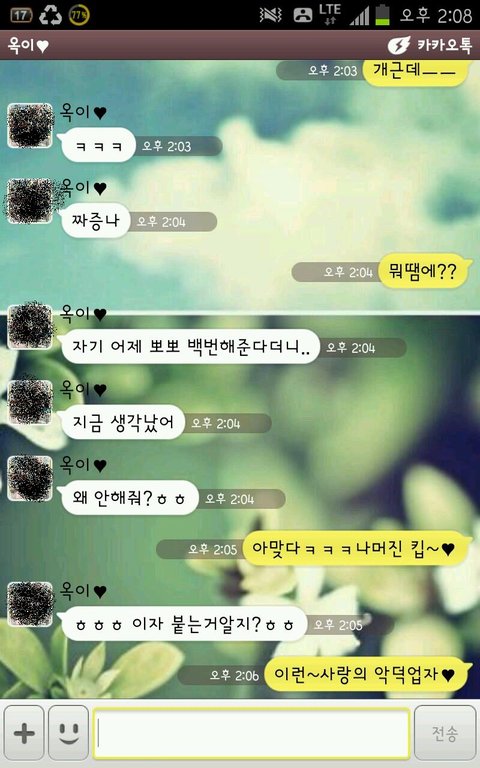Open 옥이's profile picture beside 짜증나 message
This screenshot has width=480, height=768.
coord(30,201)
